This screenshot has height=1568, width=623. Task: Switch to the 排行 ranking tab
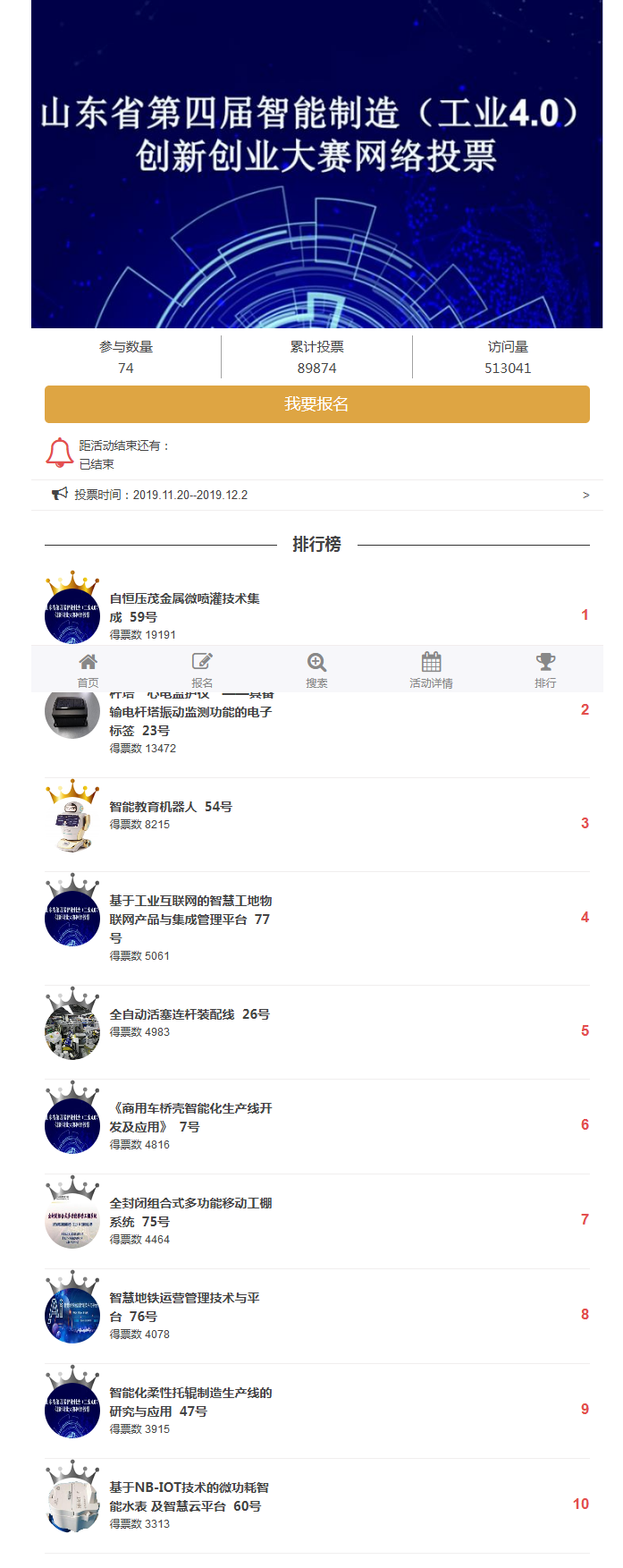[x=545, y=669]
